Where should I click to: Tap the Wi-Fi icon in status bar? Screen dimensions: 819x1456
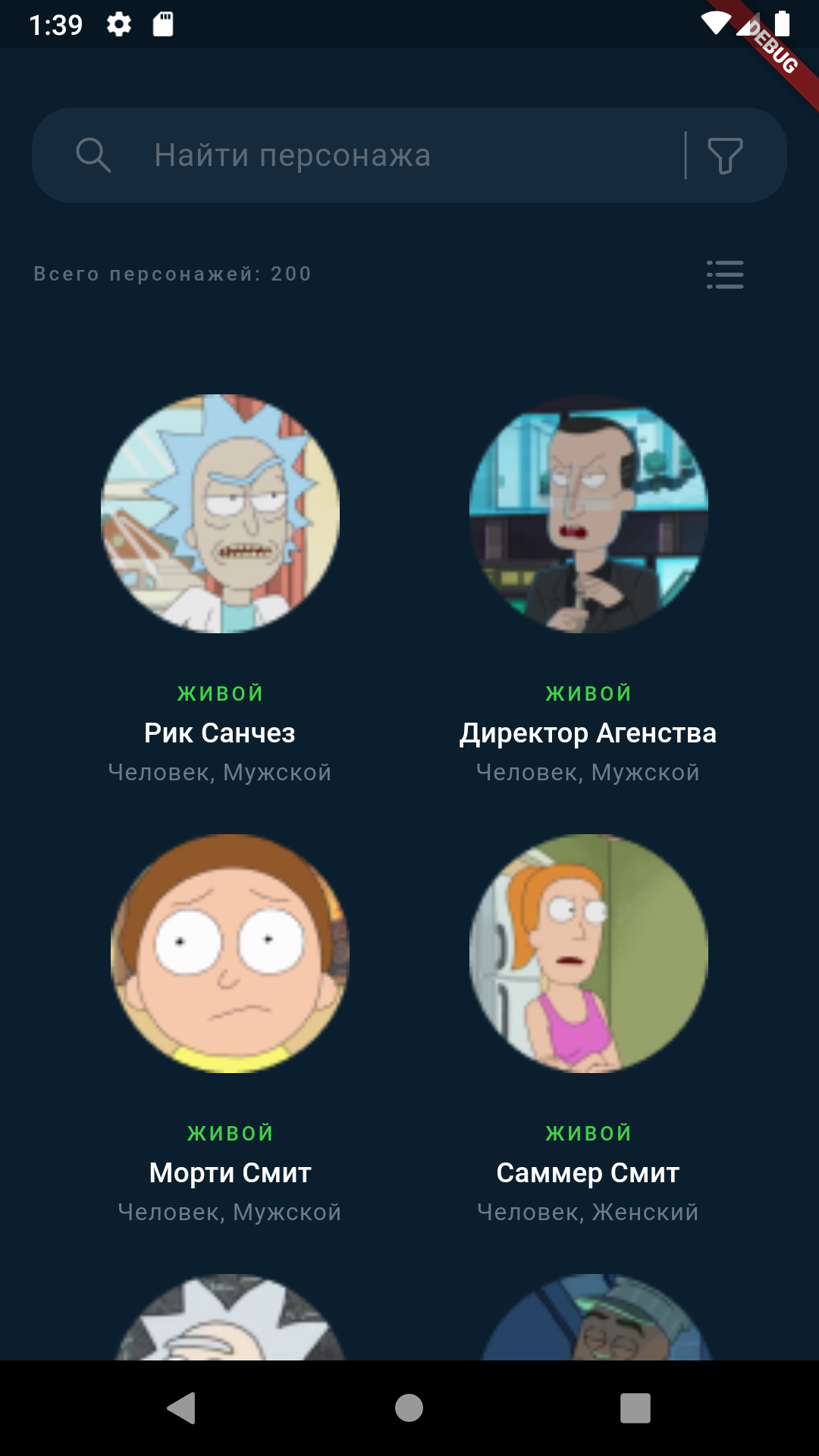[x=716, y=25]
